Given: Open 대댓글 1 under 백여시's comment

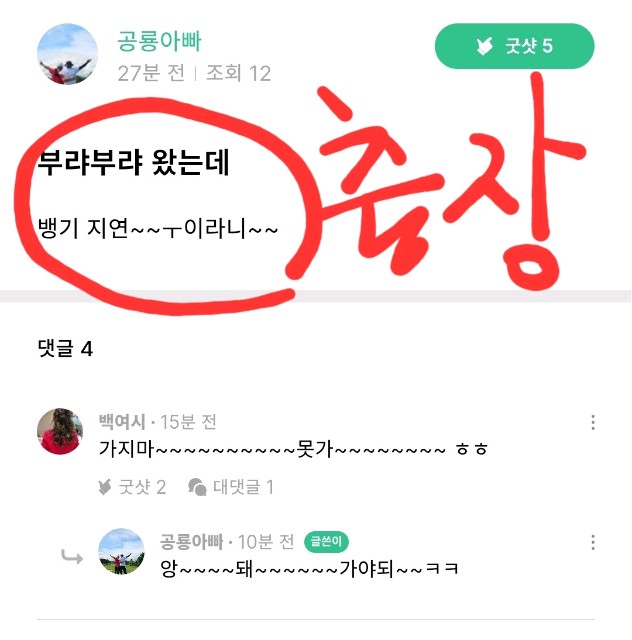Looking at the screenshot, I should 231,487.
